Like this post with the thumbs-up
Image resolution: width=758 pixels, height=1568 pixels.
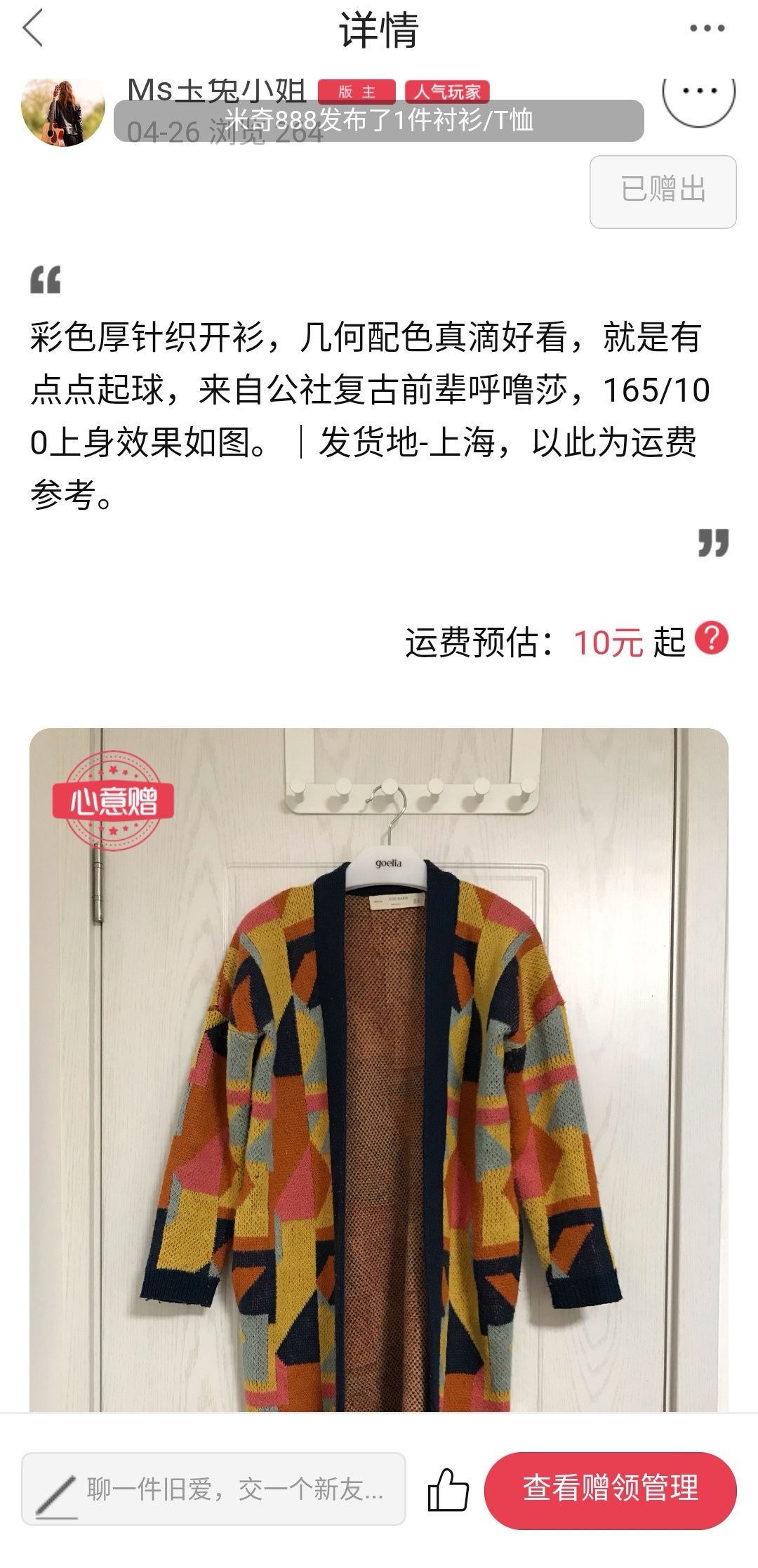coord(448,1489)
